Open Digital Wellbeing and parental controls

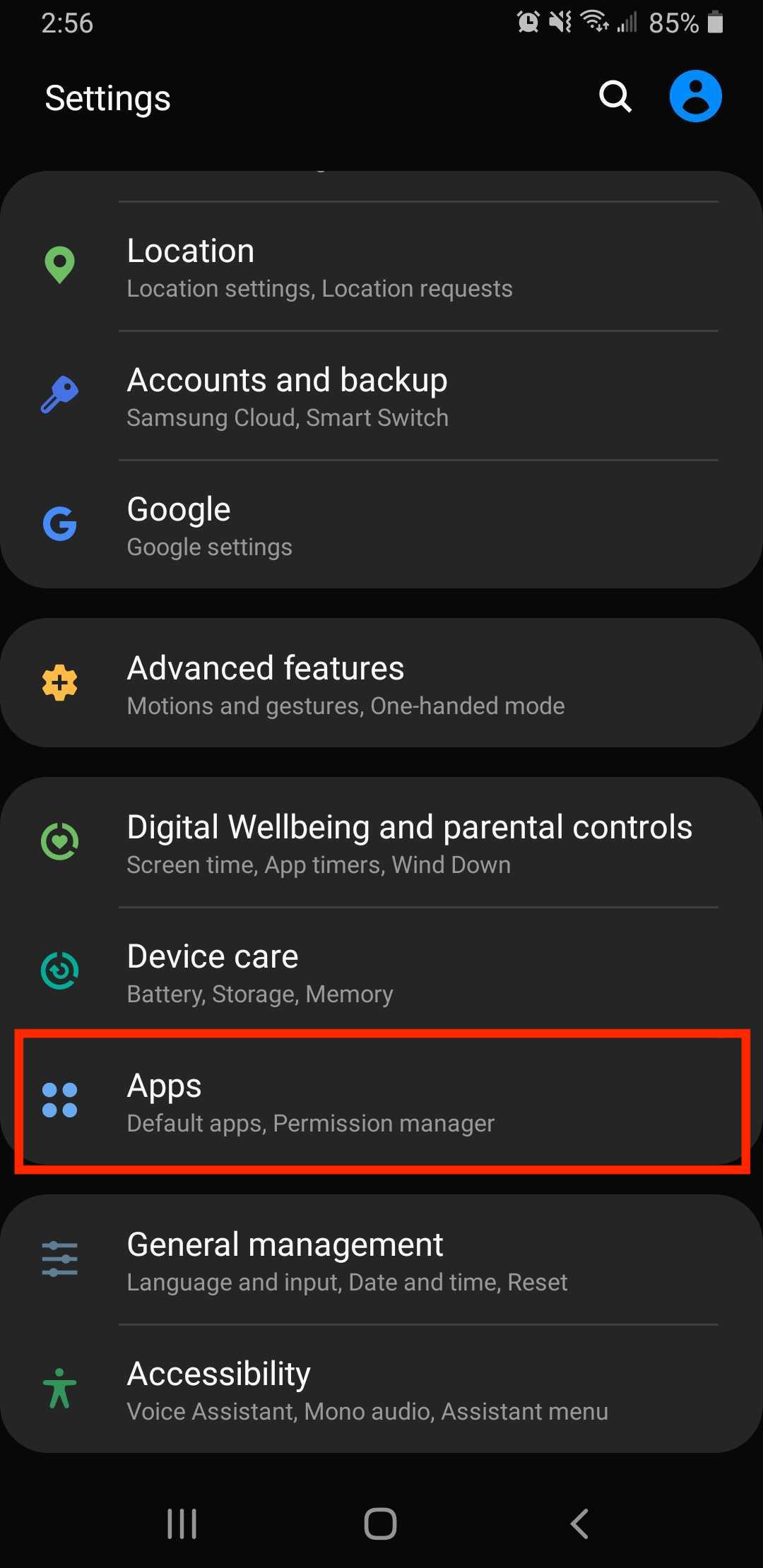tap(381, 842)
